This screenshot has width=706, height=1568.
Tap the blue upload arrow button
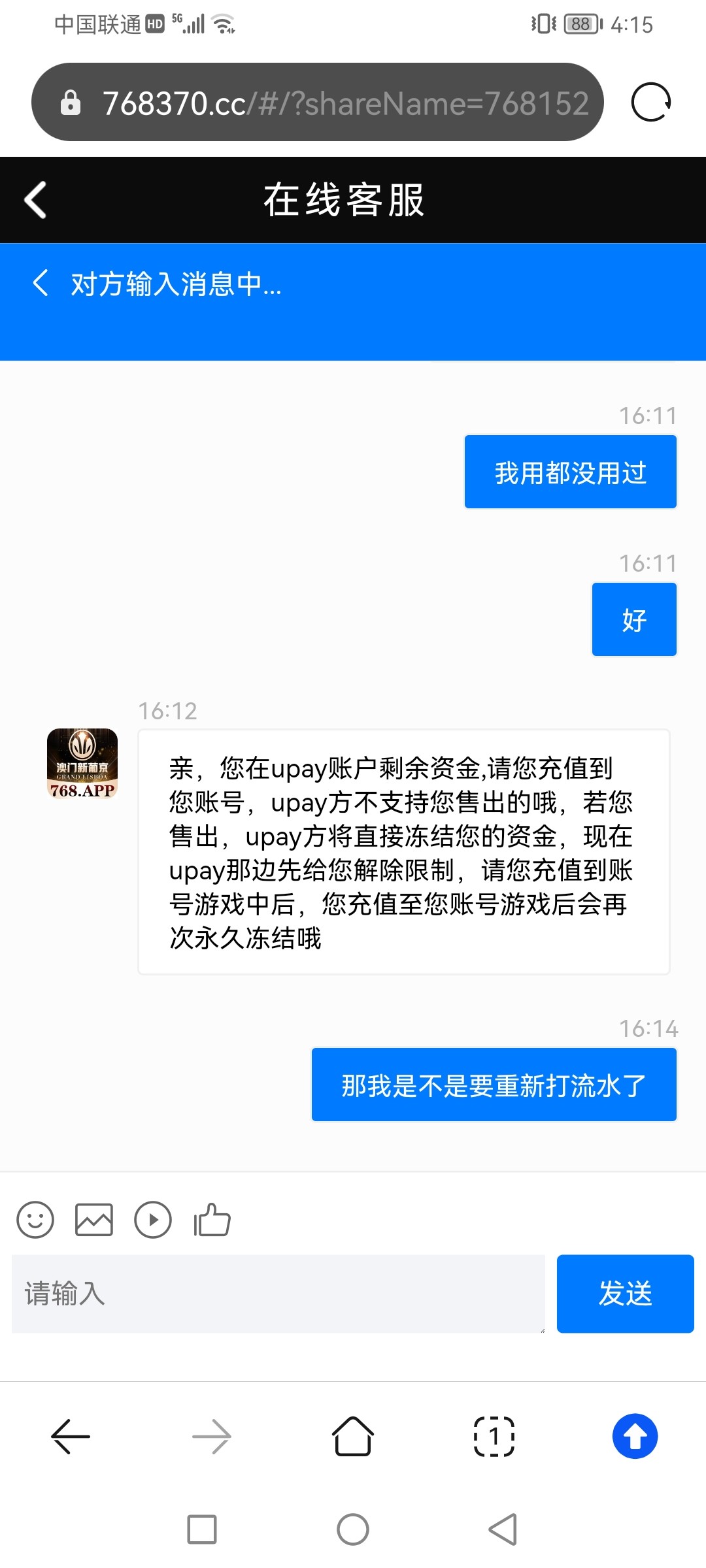pyautogui.click(x=635, y=1436)
